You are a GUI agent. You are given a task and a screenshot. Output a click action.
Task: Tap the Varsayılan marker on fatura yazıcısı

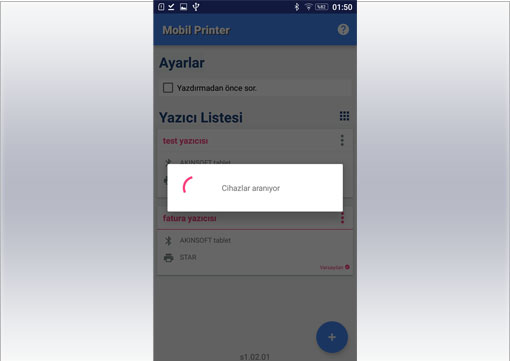tap(335, 267)
